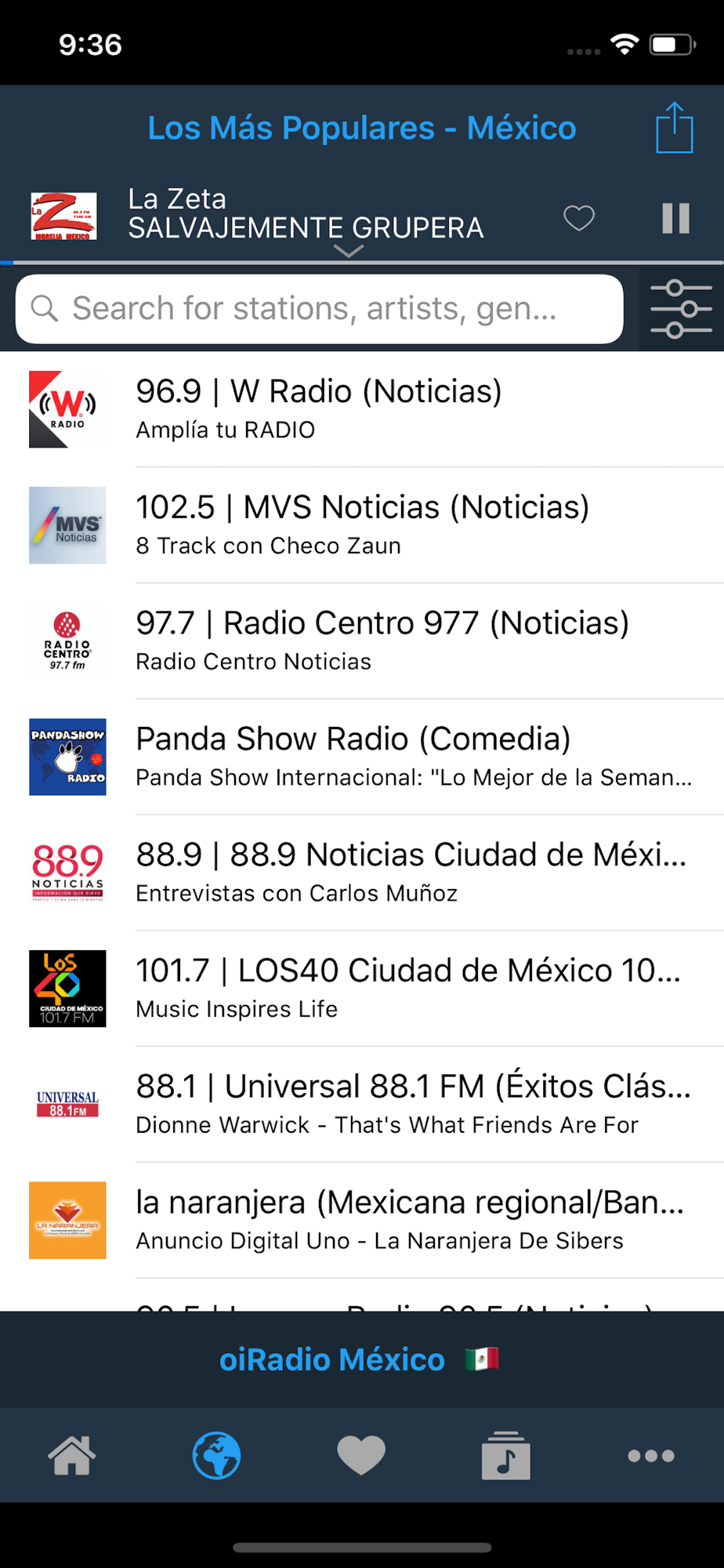This screenshot has height=1568, width=724.
Task: Play 88.9 Noticias Ciudad de México
Action: pyautogui.click(x=362, y=873)
